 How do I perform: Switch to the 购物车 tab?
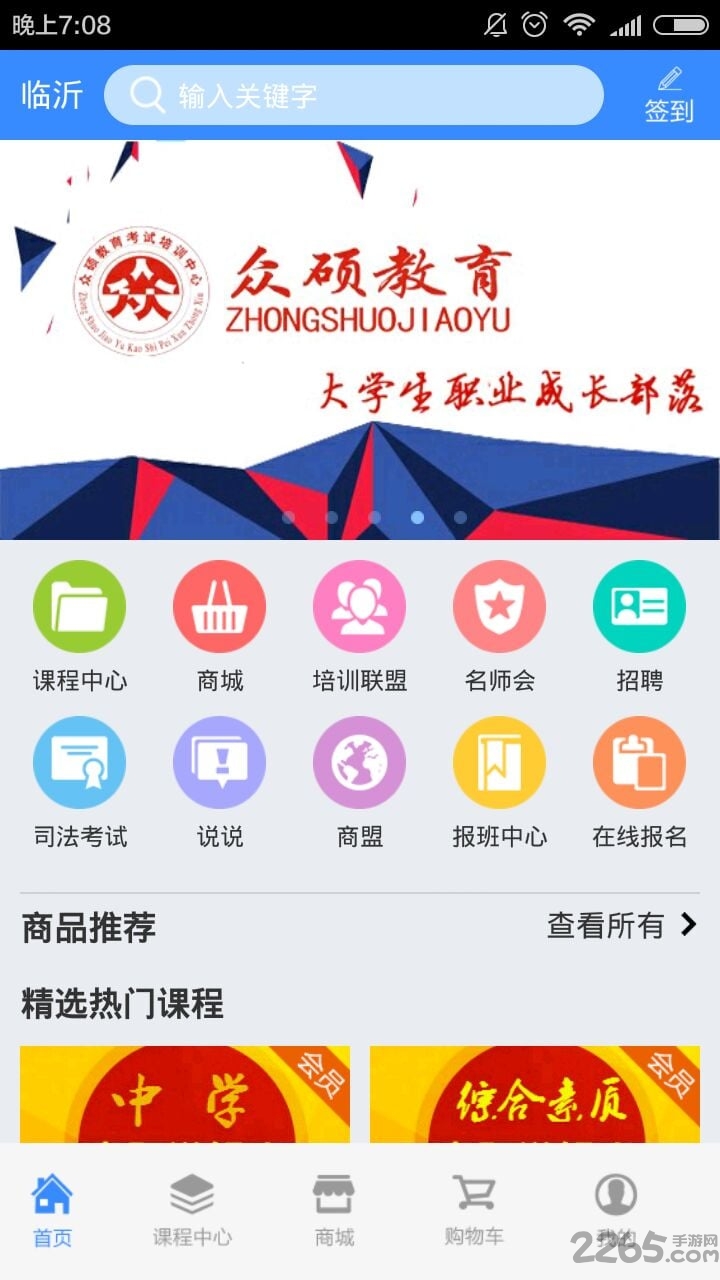pyautogui.click(x=474, y=1210)
